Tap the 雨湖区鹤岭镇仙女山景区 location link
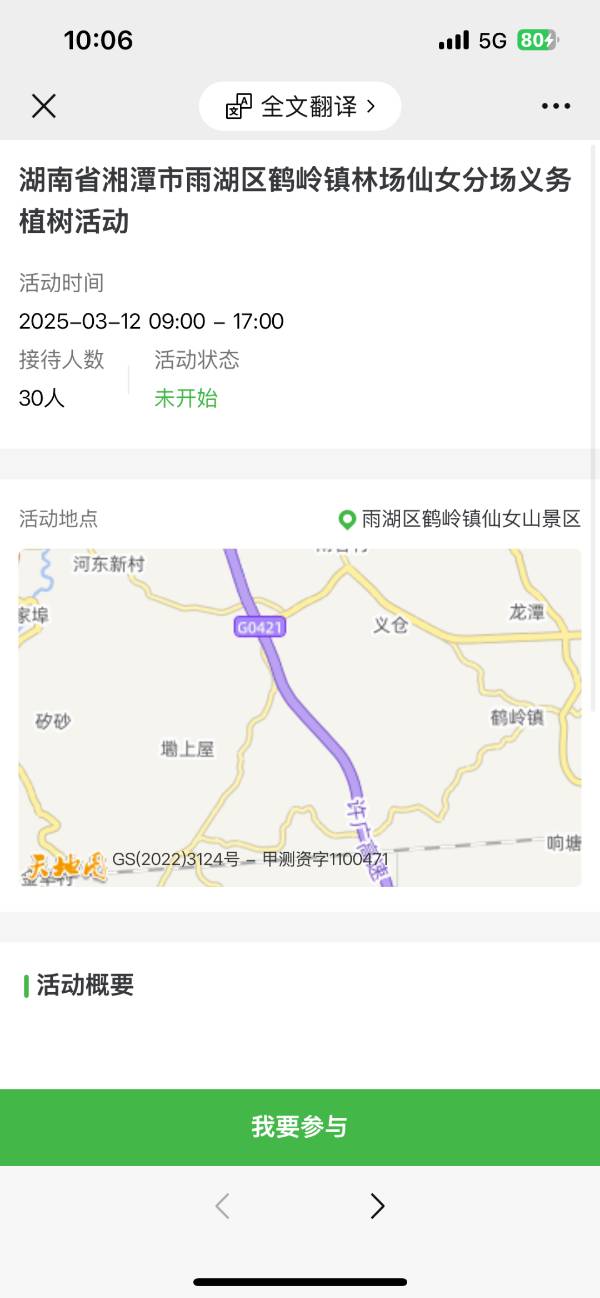 pyautogui.click(x=460, y=519)
